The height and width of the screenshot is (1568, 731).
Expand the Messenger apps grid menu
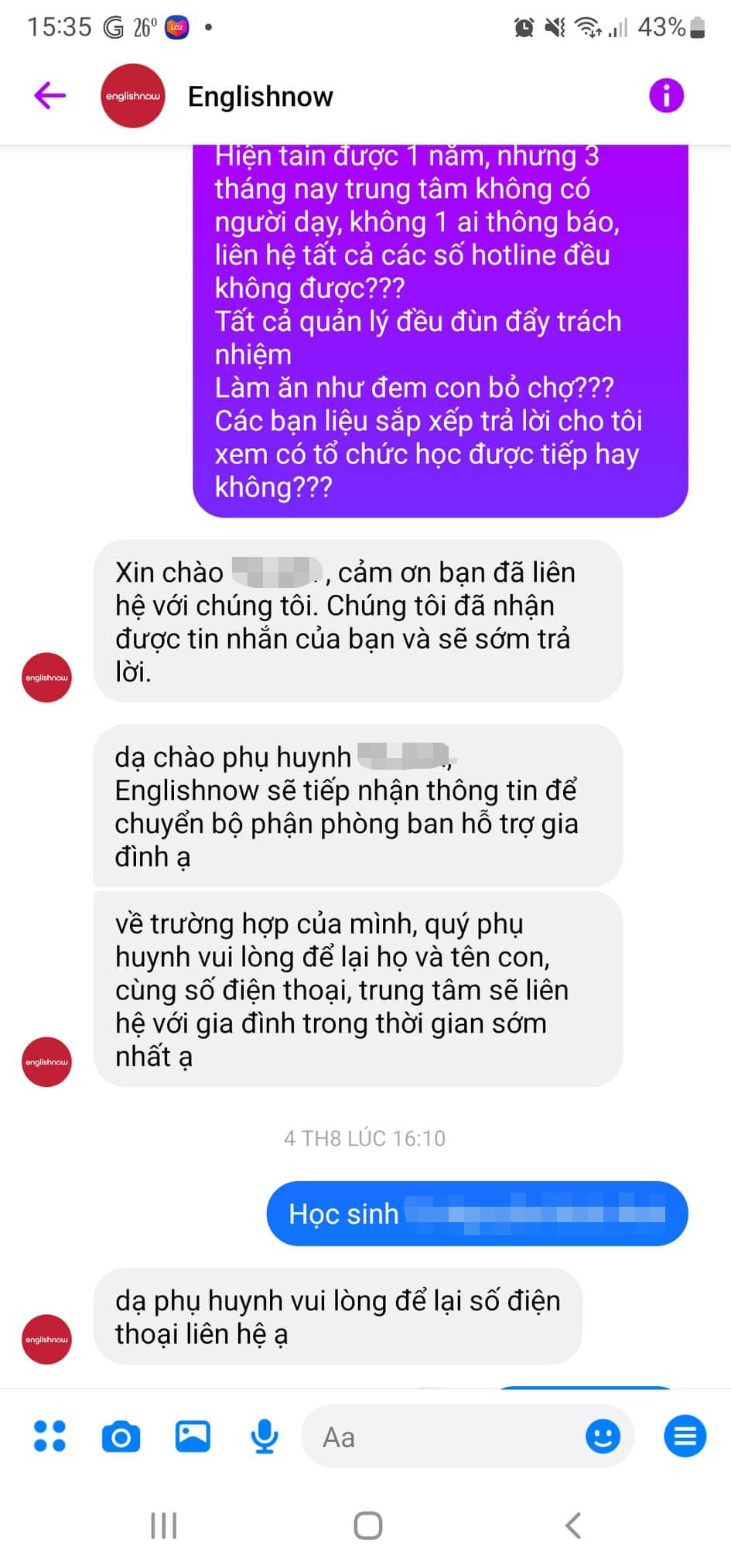click(x=50, y=1436)
